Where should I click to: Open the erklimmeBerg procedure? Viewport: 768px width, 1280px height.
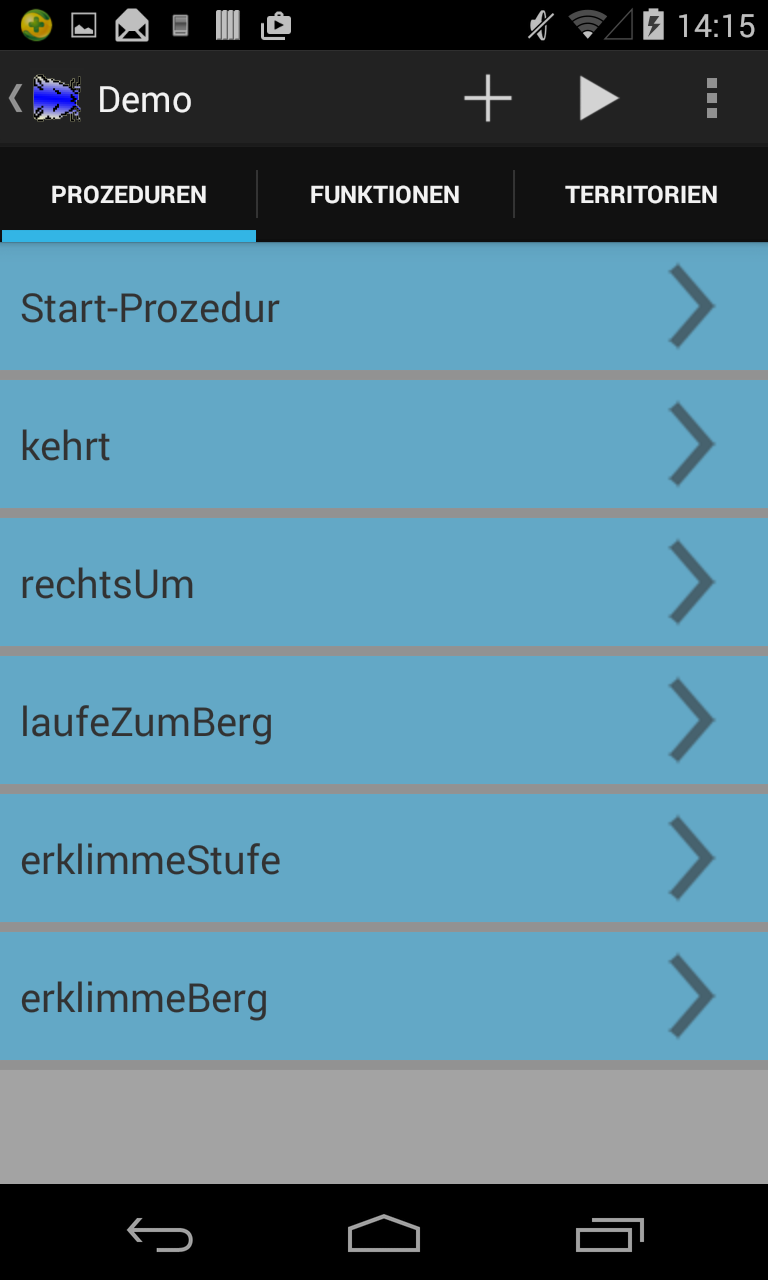point(384,997)
